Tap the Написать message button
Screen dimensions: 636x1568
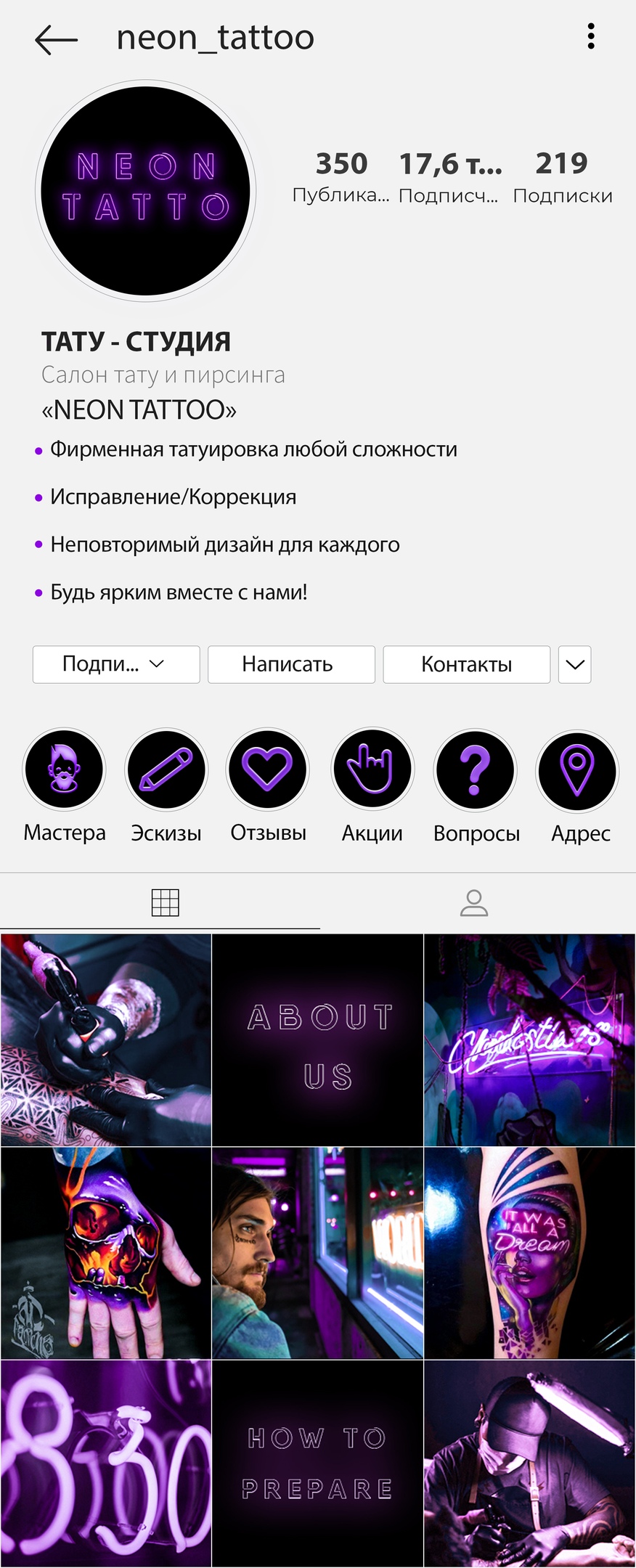[x=291, y=664]
